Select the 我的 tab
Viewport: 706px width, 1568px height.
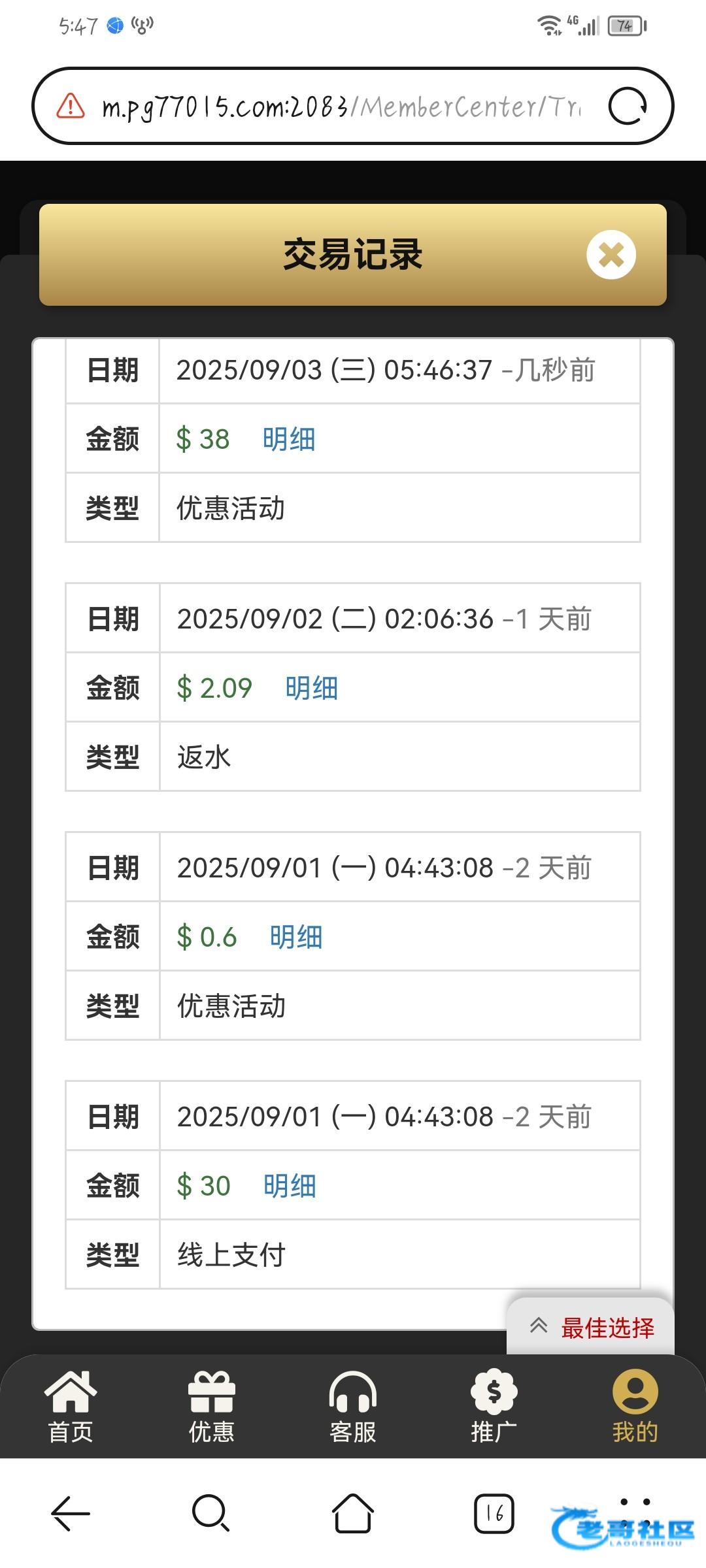tap(635, 1406)
